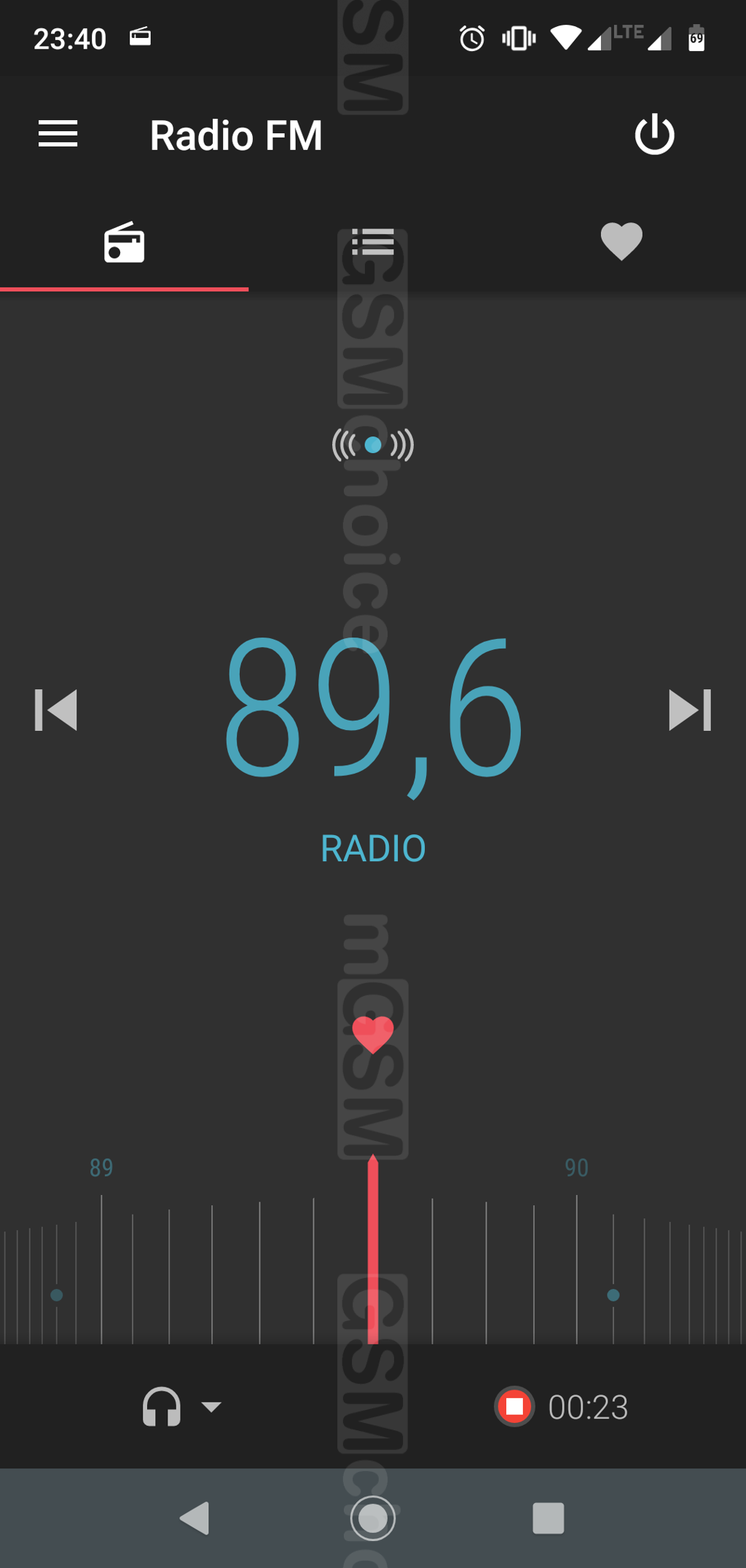Go back using the system back button

[195, 1518]
